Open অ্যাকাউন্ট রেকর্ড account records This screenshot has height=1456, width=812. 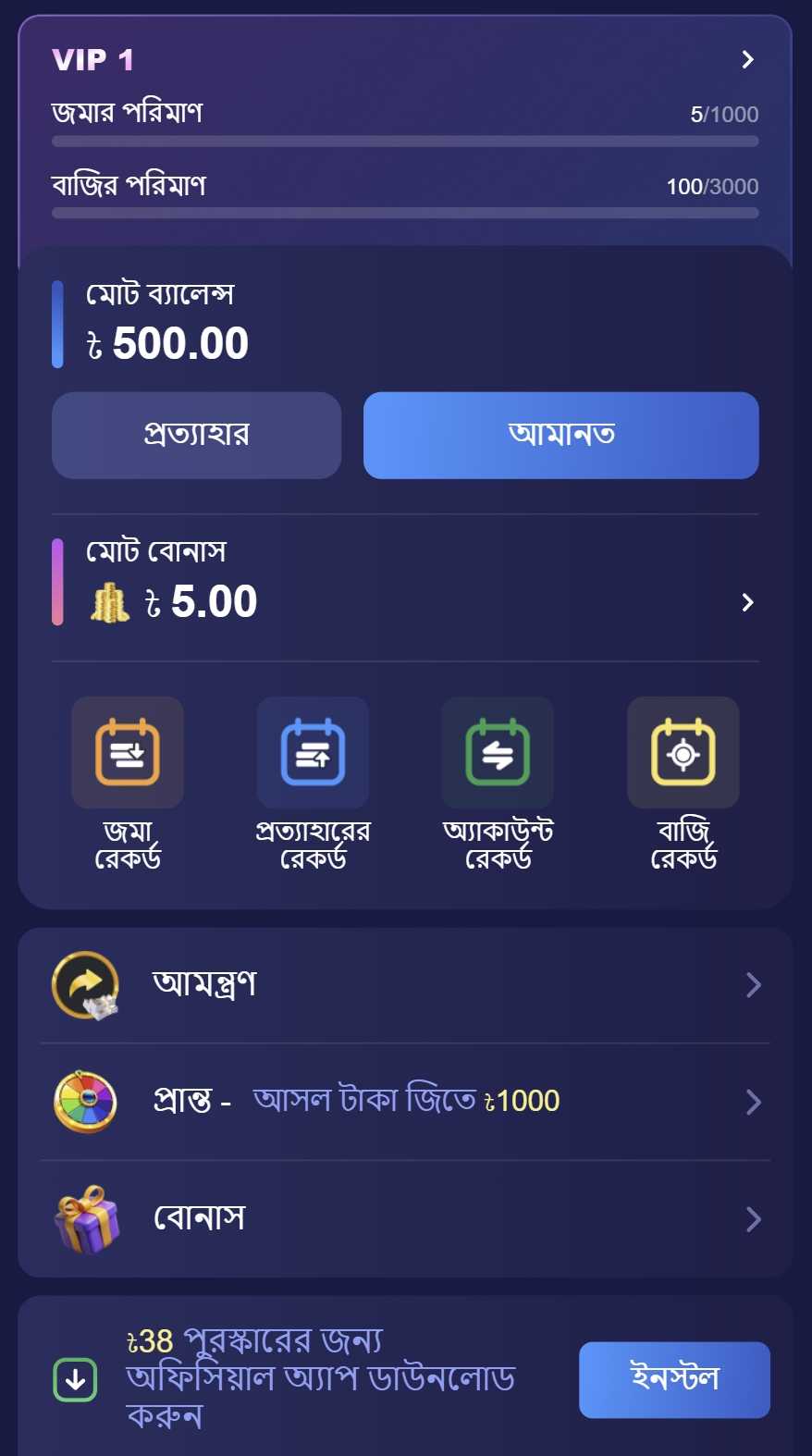(498, 783)
